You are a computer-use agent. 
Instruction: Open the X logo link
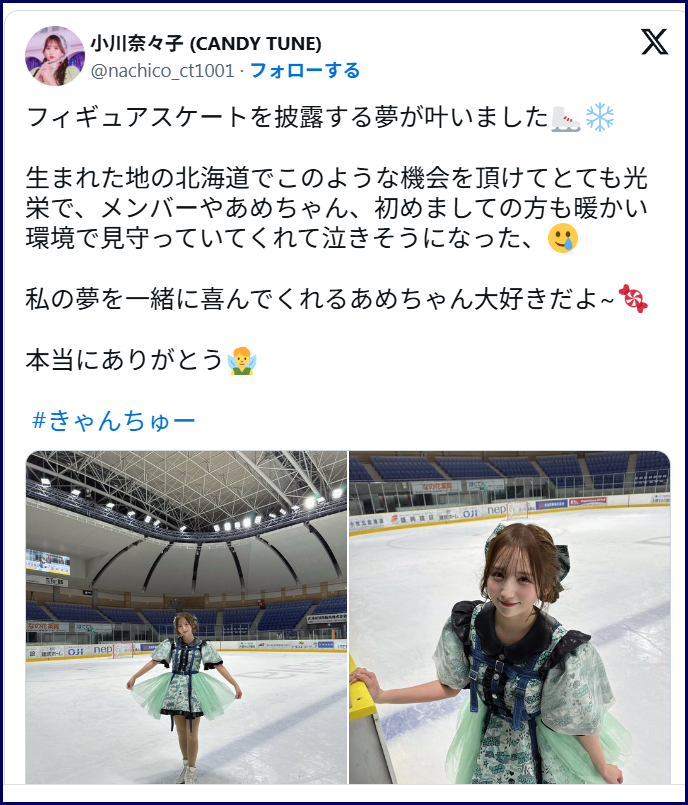point(654,41)
